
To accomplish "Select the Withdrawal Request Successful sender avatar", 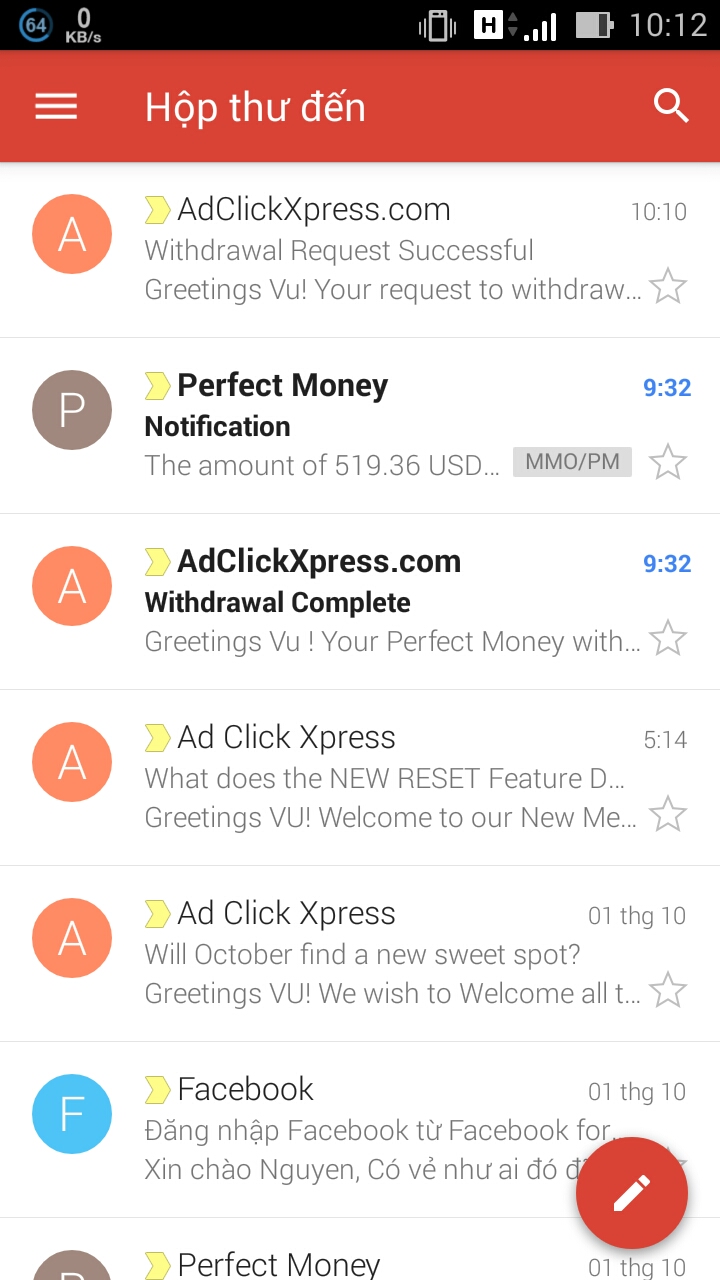I will [72, 234].
